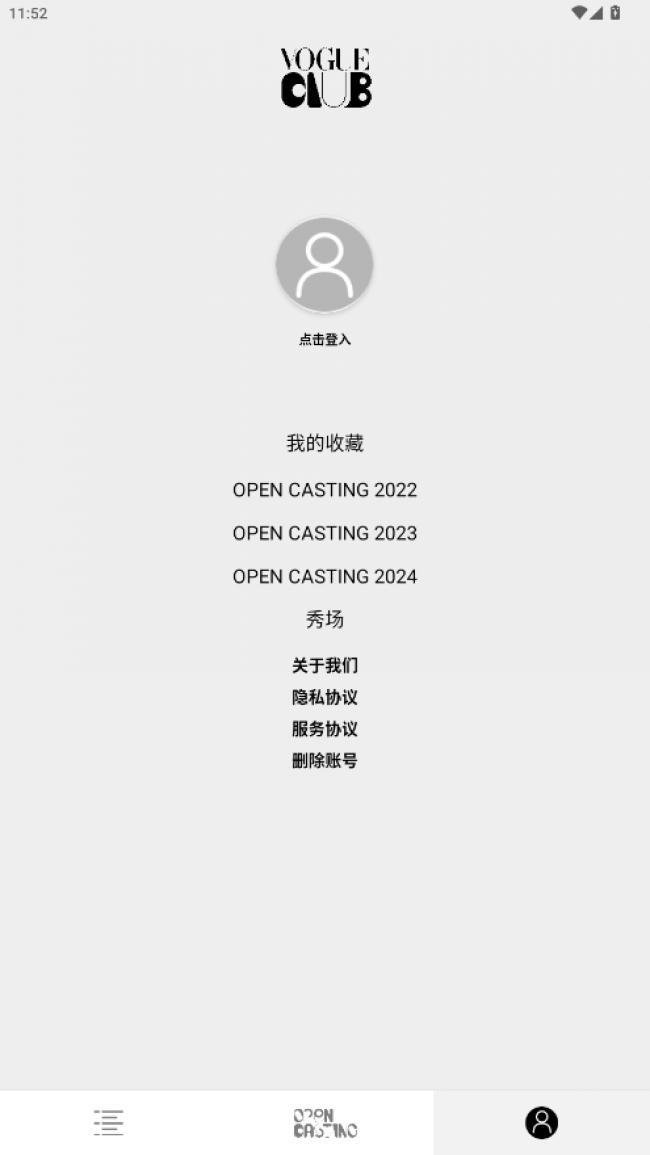
Task: Open the 秀场 runway section
Action: coord(325,619)
